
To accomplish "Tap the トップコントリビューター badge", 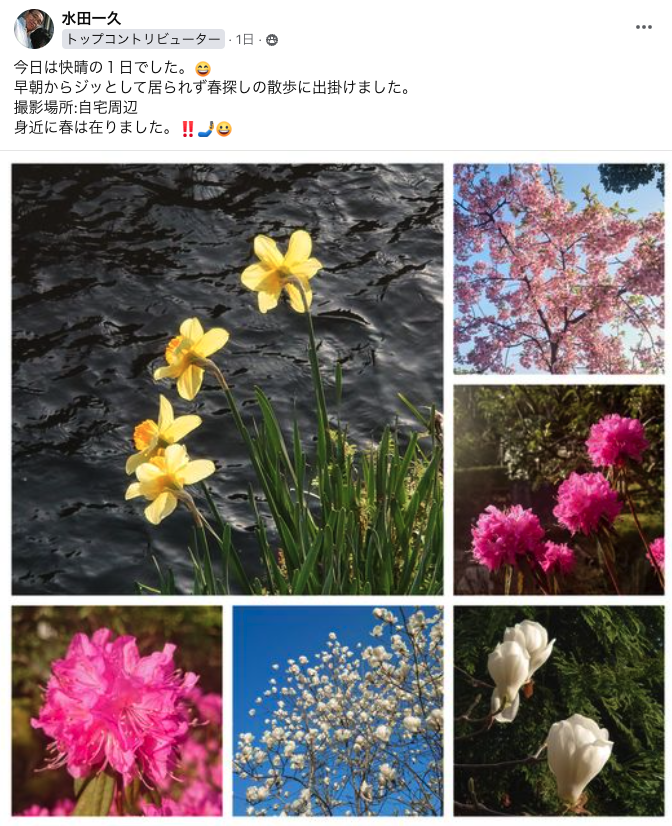I will click(x=143, y=39).
